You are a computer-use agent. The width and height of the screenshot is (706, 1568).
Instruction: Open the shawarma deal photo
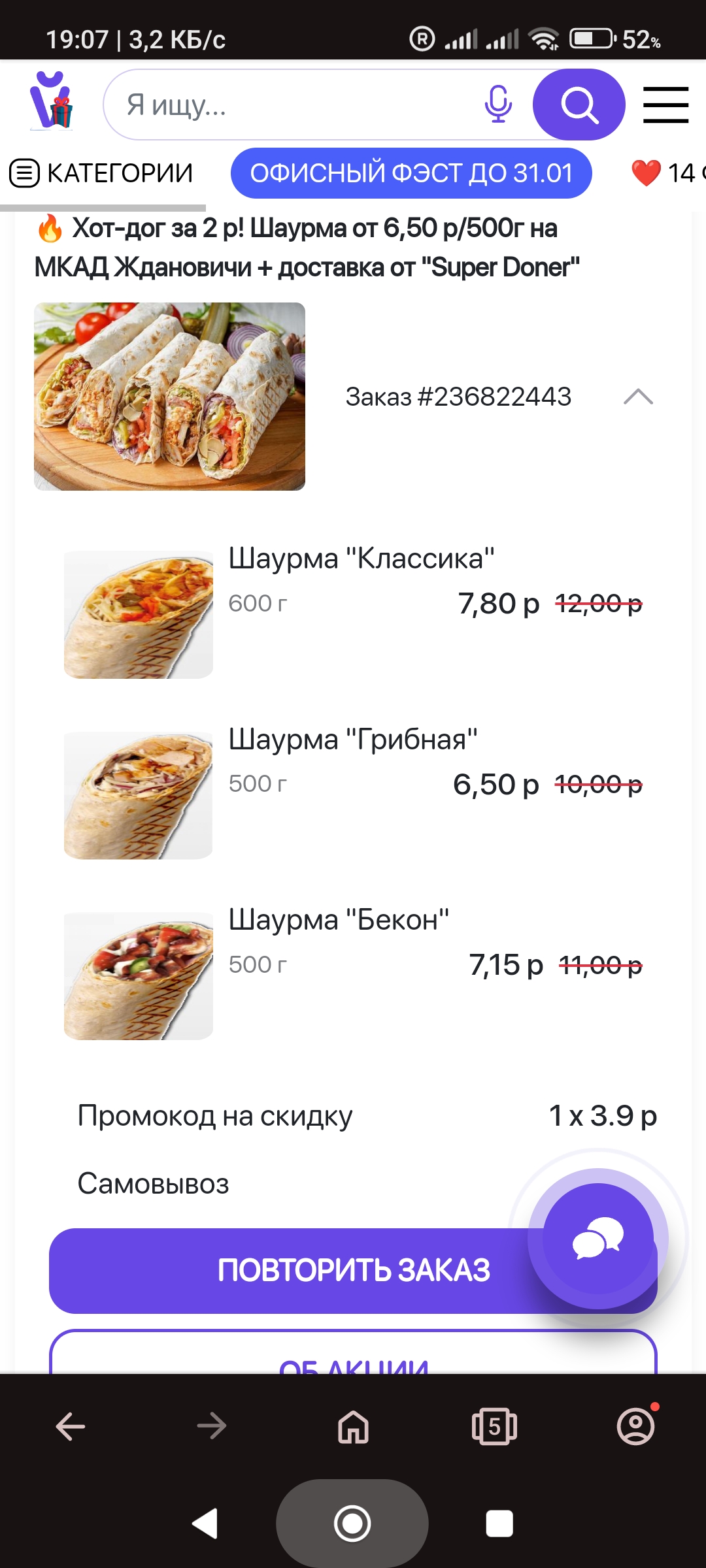coord(169,397)
